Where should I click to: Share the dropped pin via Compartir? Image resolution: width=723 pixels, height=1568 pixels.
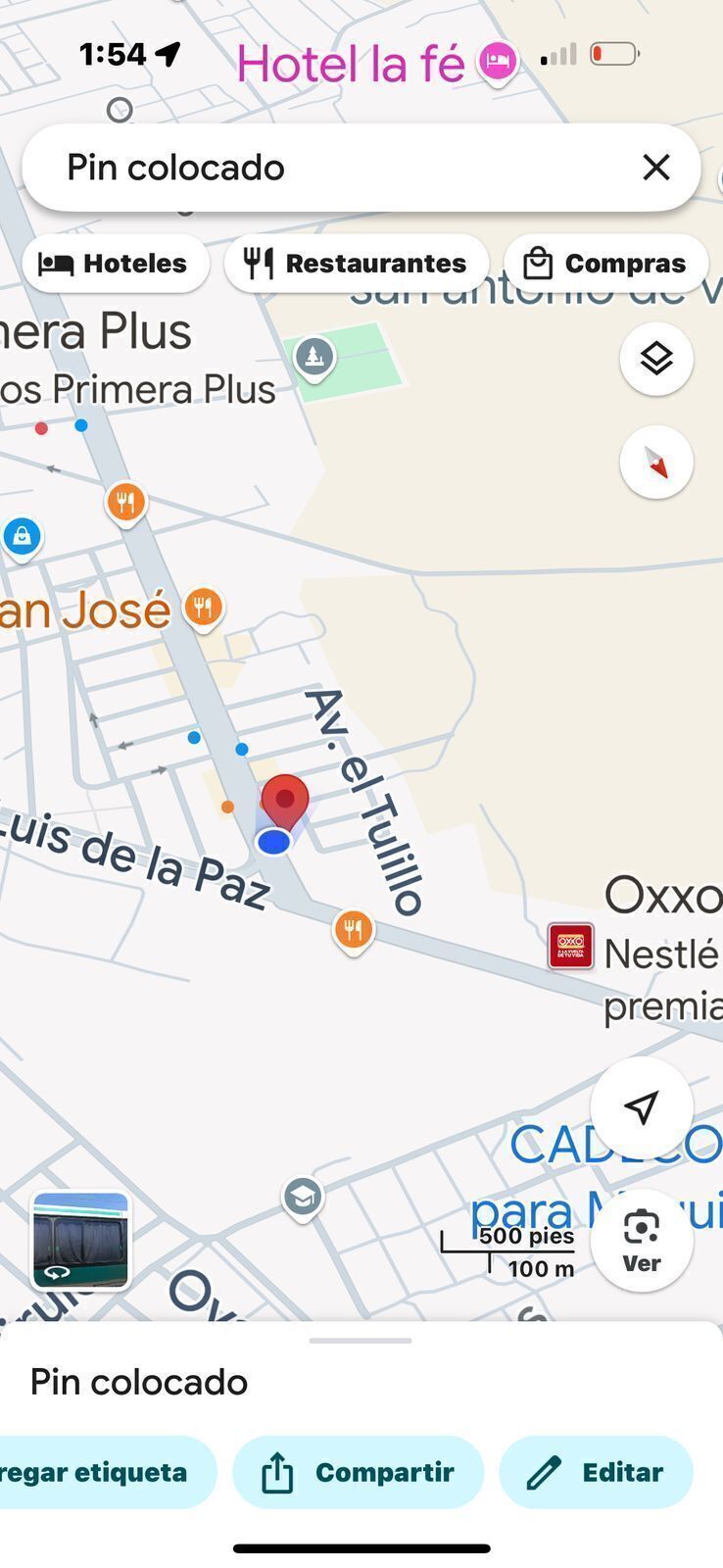click(358, 1472)
